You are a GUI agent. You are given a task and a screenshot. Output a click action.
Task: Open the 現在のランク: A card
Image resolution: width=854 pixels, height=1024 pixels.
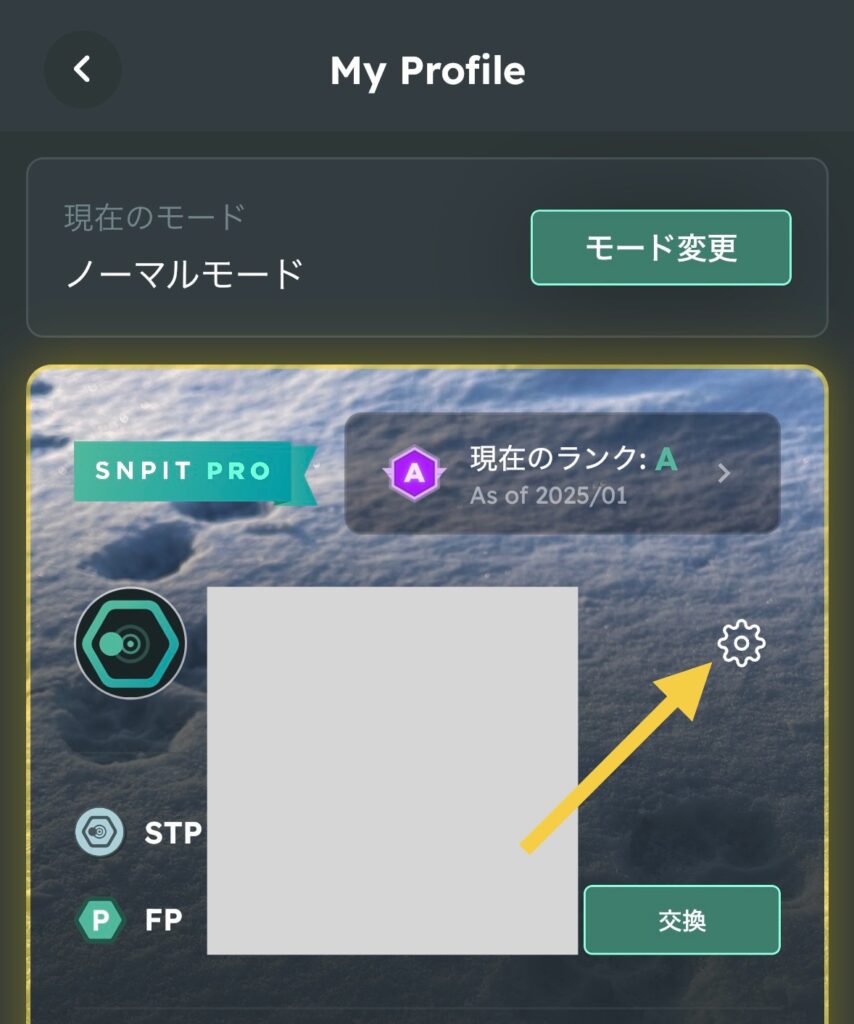(562, 474)
